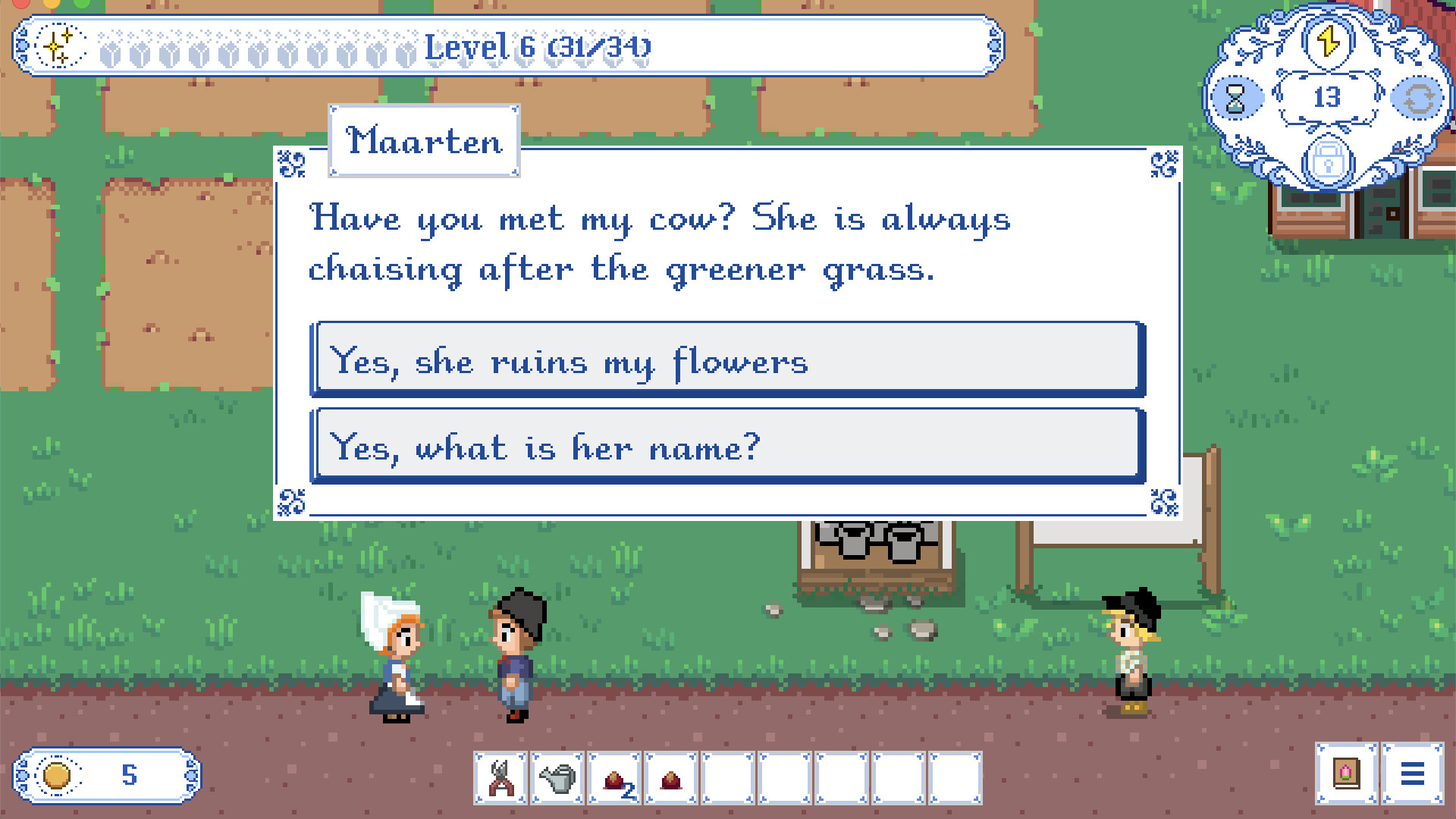1456x819 pixels.
Task: Tap the hourglass time button
Action: (1235, 99)
